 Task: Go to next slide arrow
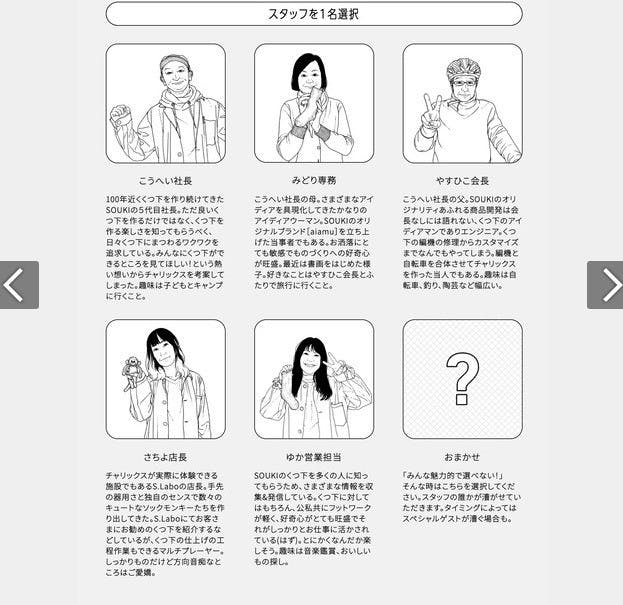pos(605,285)
